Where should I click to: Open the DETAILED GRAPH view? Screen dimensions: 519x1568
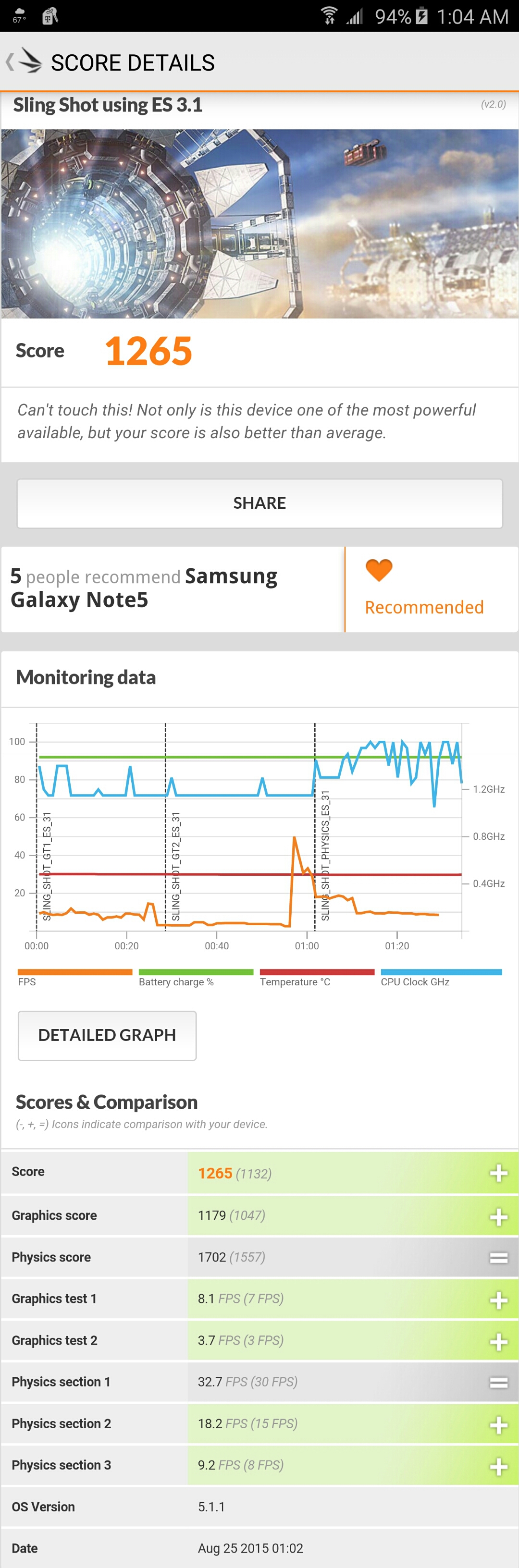[107, 1035]
